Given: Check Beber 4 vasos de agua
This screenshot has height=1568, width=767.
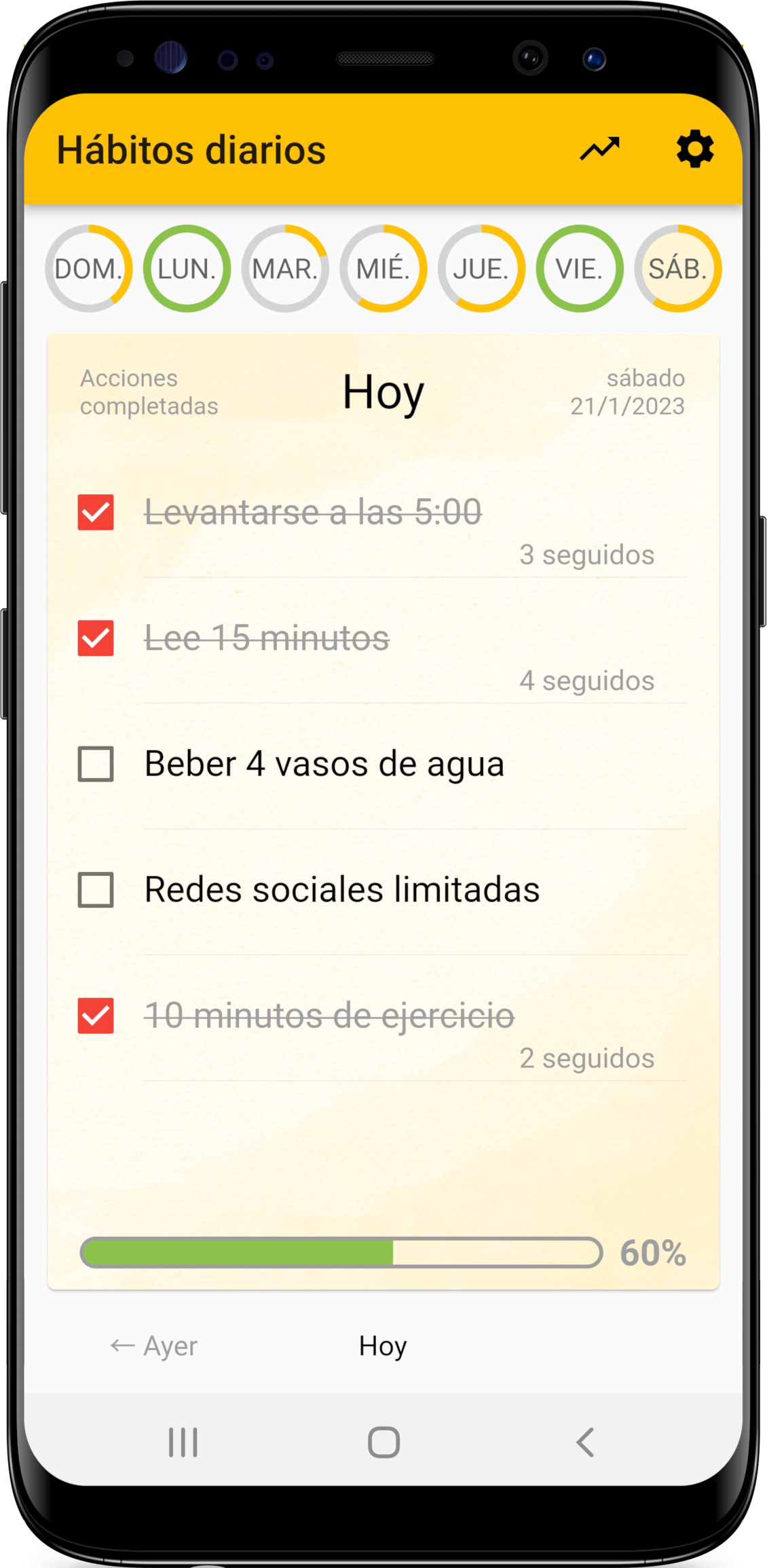Looking at the screenshot, I should 96,764.
